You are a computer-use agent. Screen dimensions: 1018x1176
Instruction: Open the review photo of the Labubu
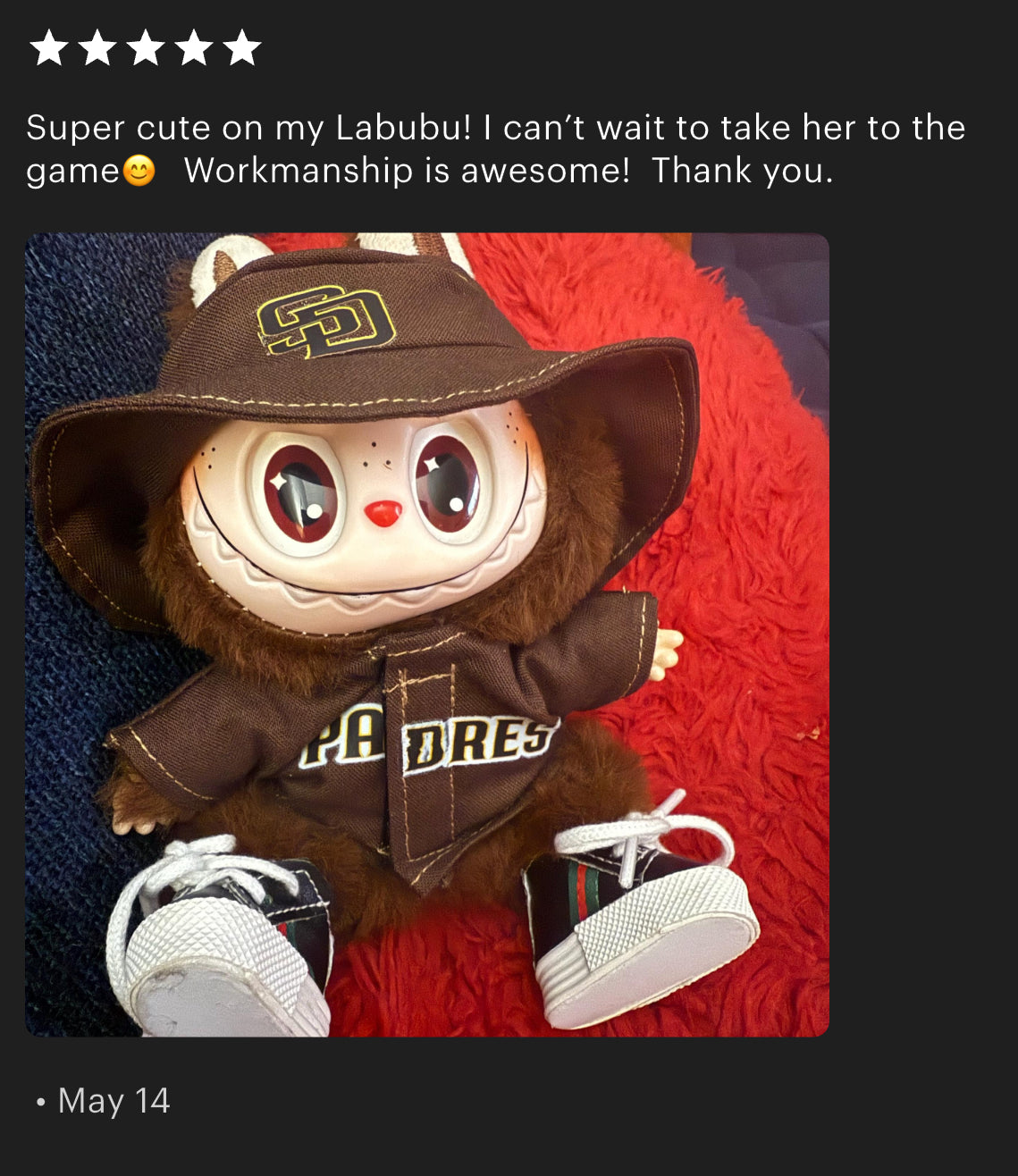tap(427, 634)
